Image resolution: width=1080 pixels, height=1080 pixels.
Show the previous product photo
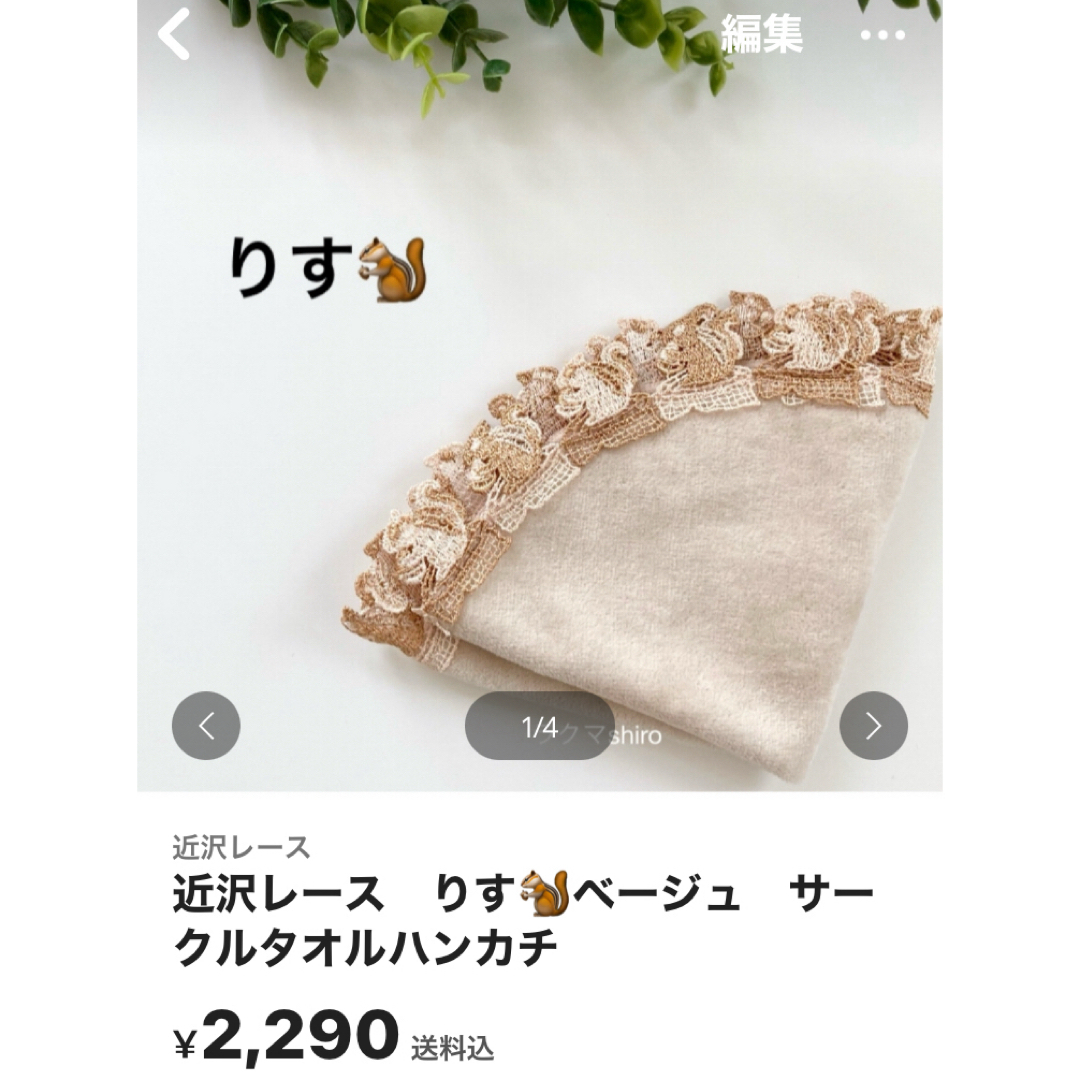tap(206, 726)
